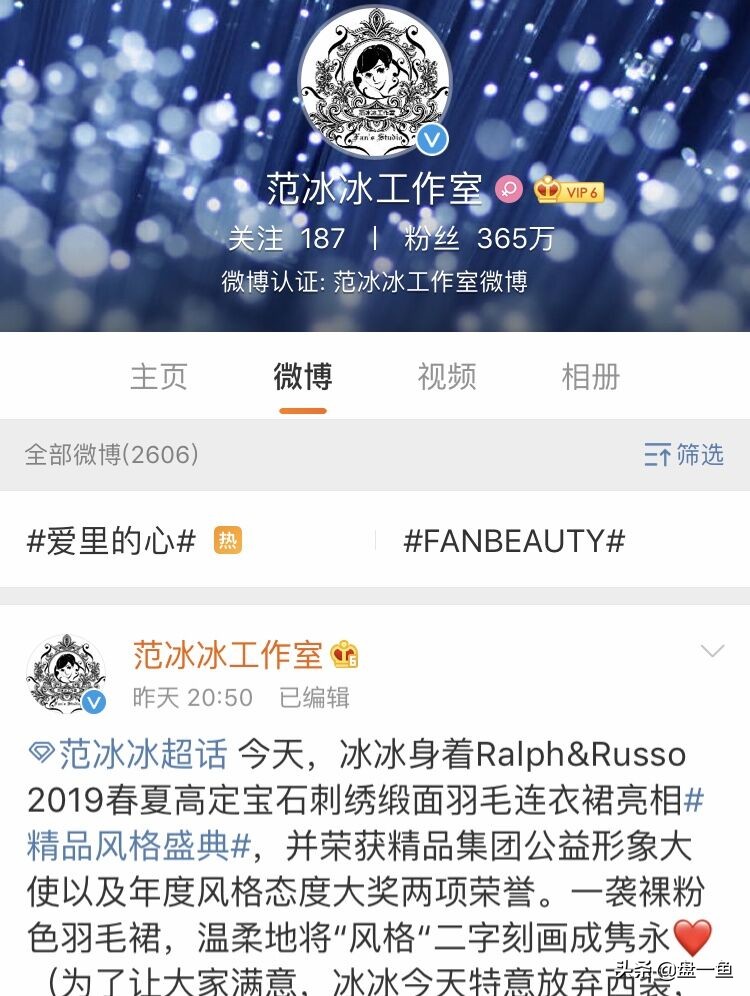This screenshot has height=996, width=750.
Task: Click the pink female gender icon
Action: coord(510,188)
